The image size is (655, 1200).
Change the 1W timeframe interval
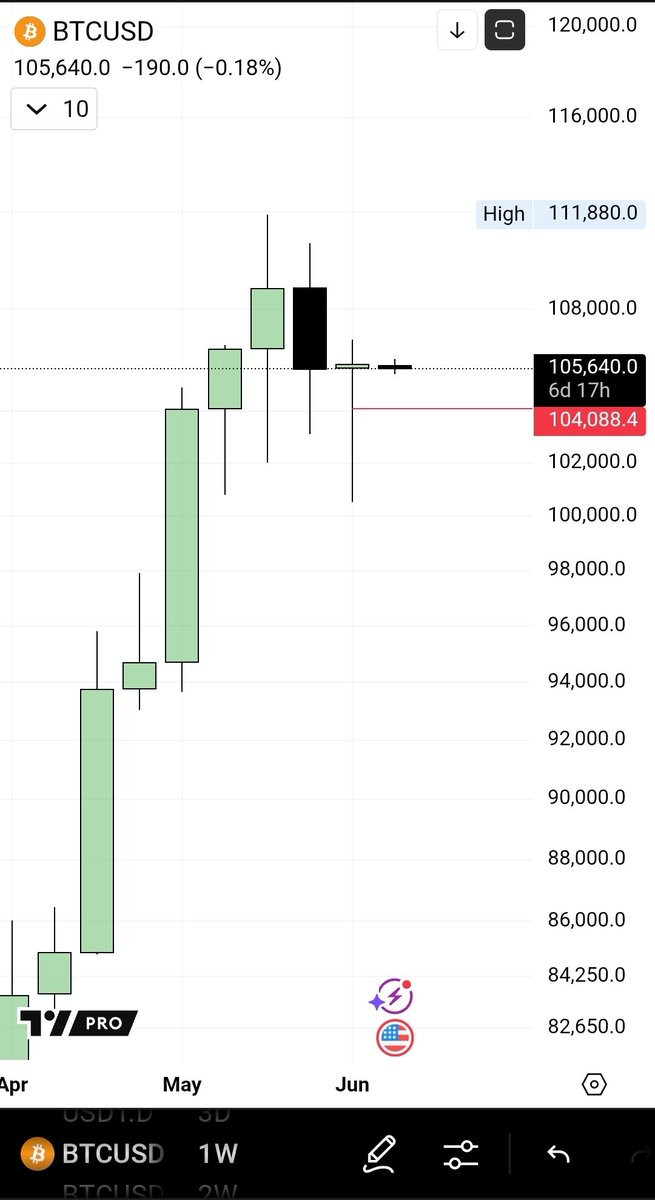(218, 1154)
